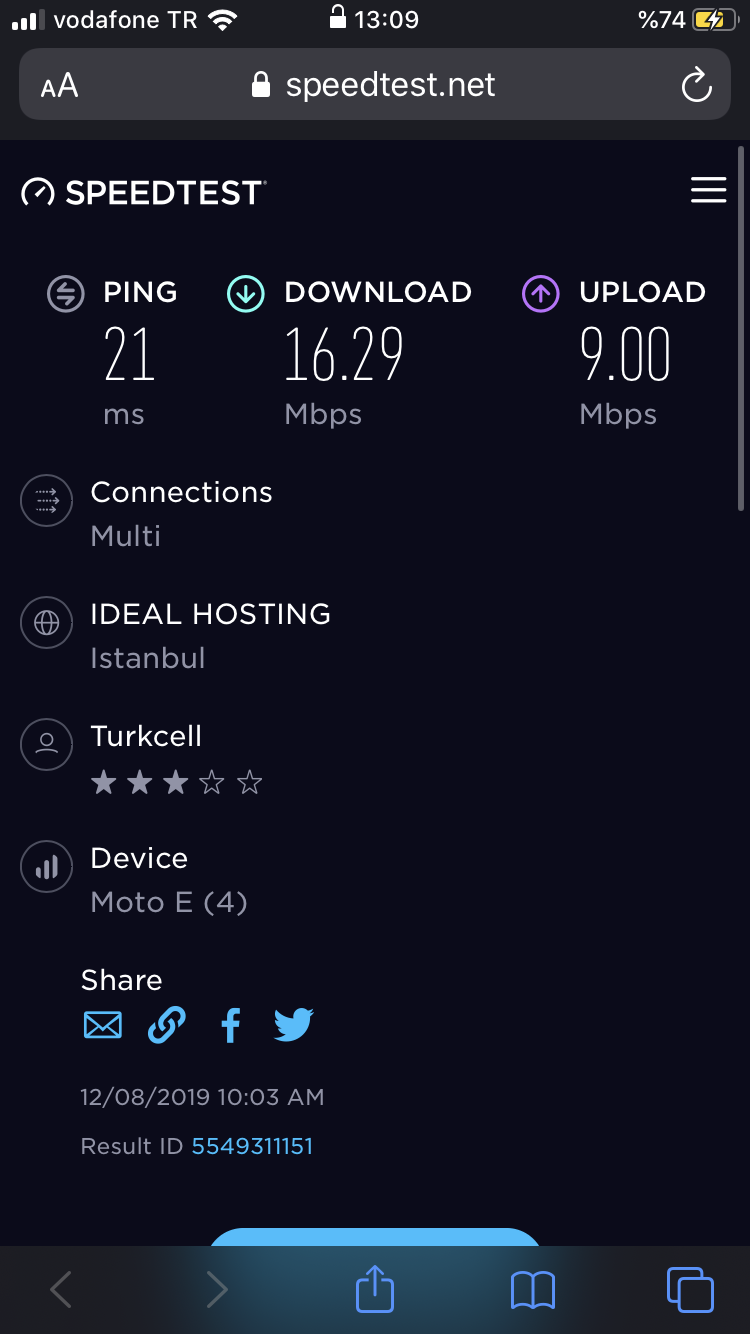Open Safari bookmarks
Viewport: 750px width, 1334px height.
tap(532, 1290)
